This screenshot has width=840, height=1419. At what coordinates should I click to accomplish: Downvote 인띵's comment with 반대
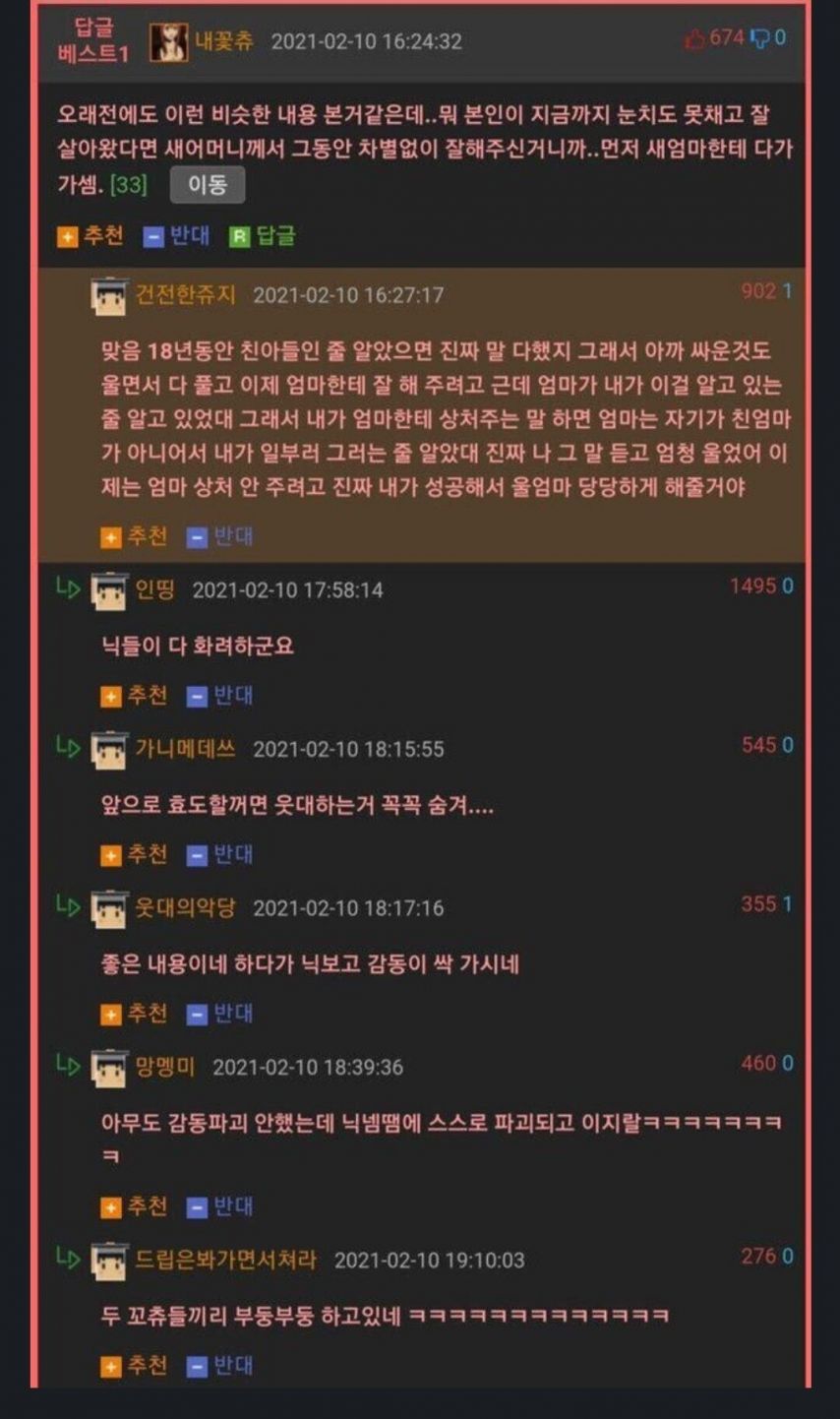(219, 696)
